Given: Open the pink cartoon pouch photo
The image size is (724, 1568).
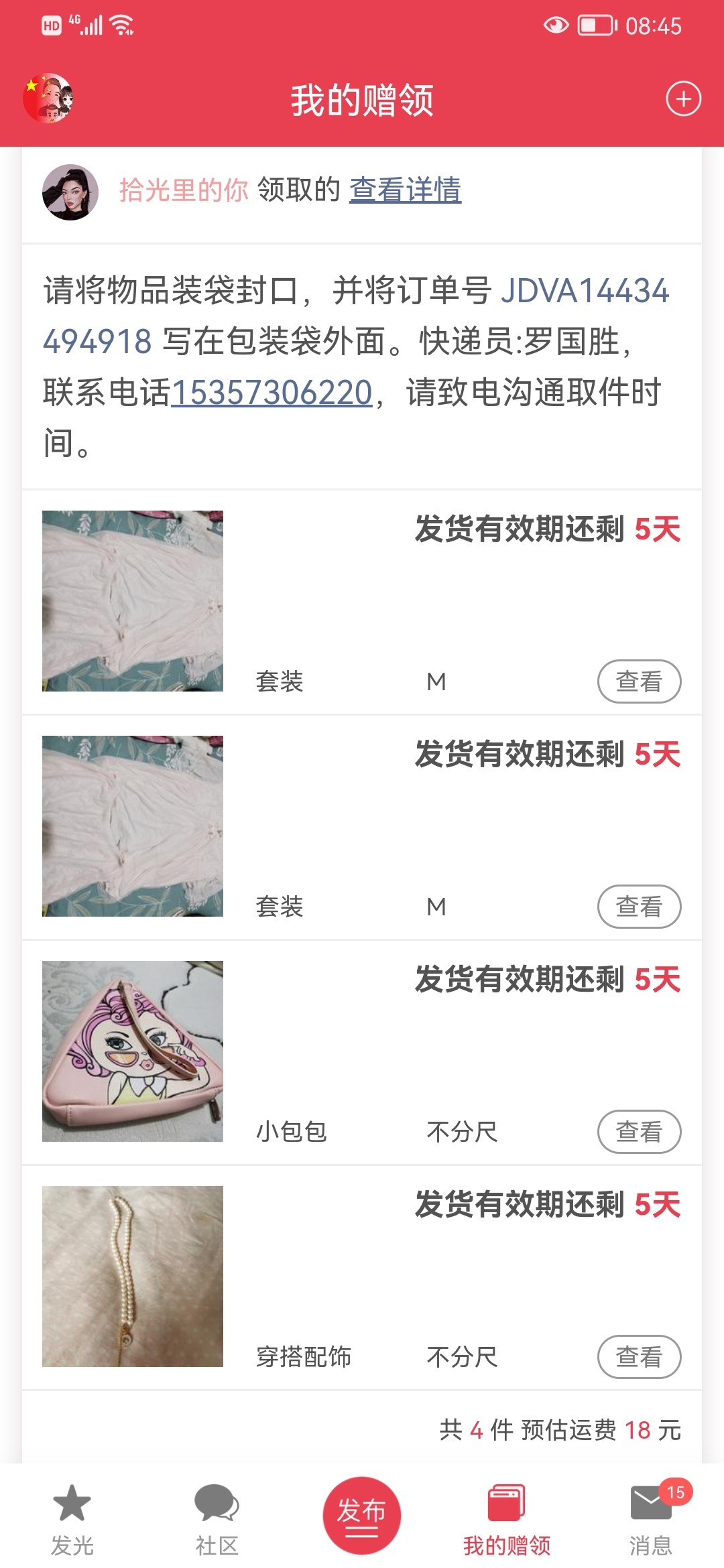Looking at the screenshot, I should pyautogui.click(x=133, y=1051).
